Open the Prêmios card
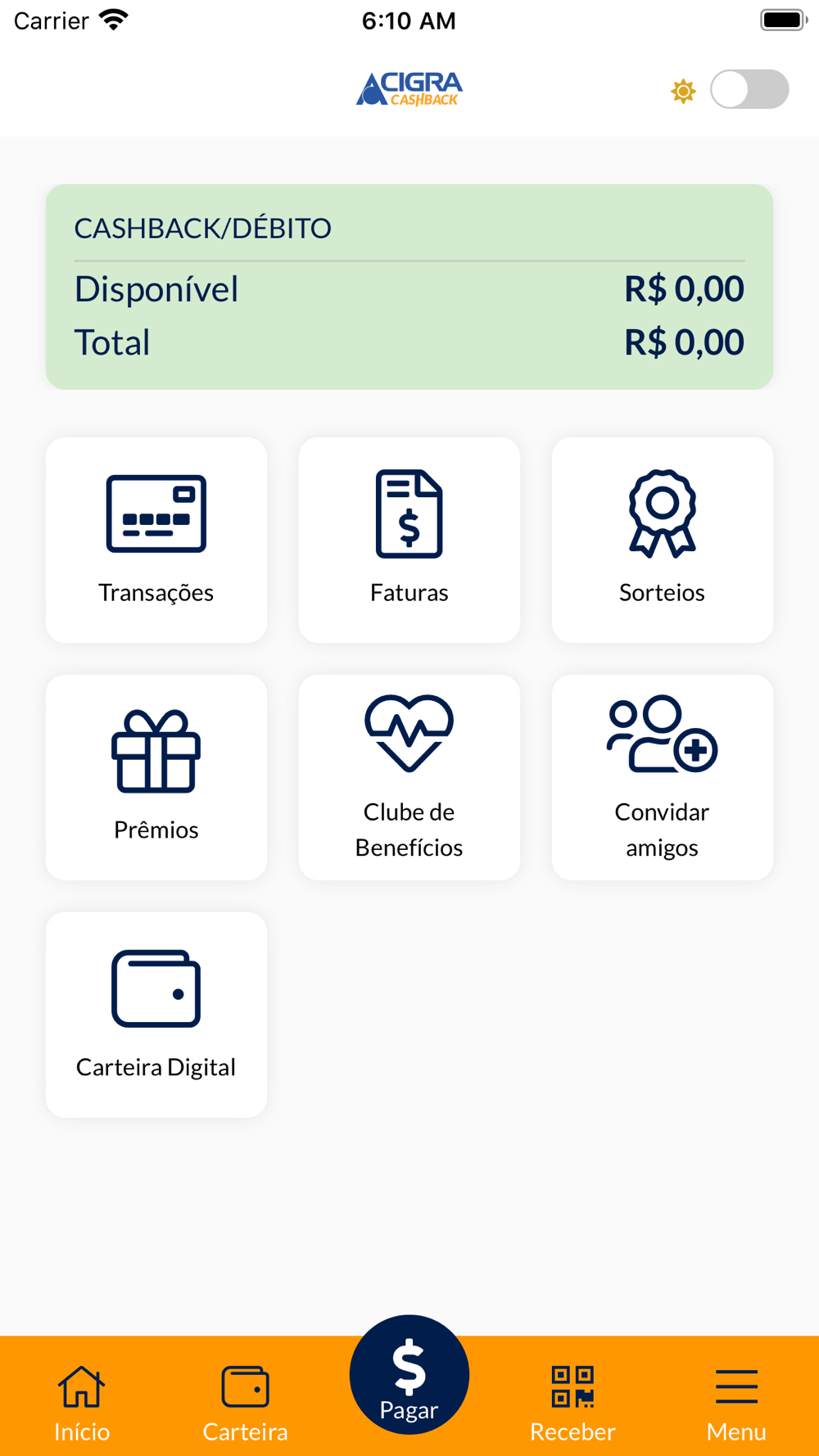819x1456 pixels. (156, 777)
